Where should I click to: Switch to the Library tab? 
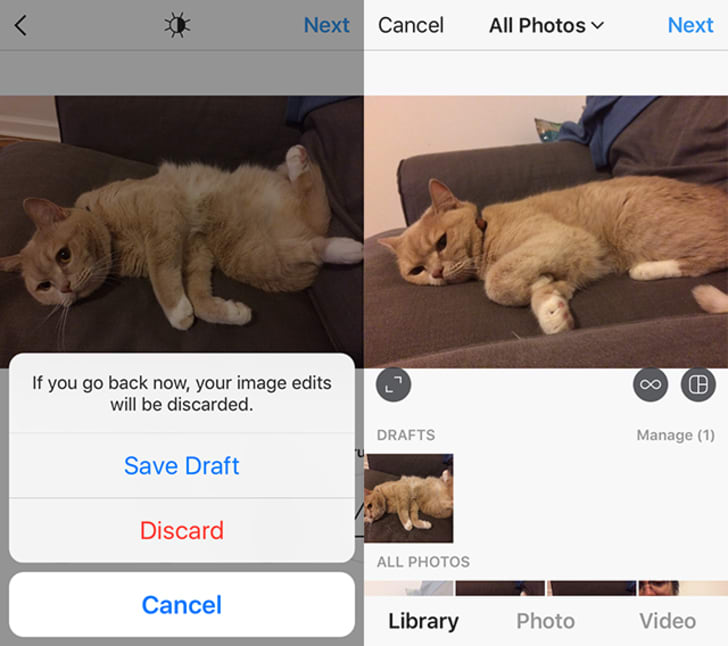[x=423, y=621]
